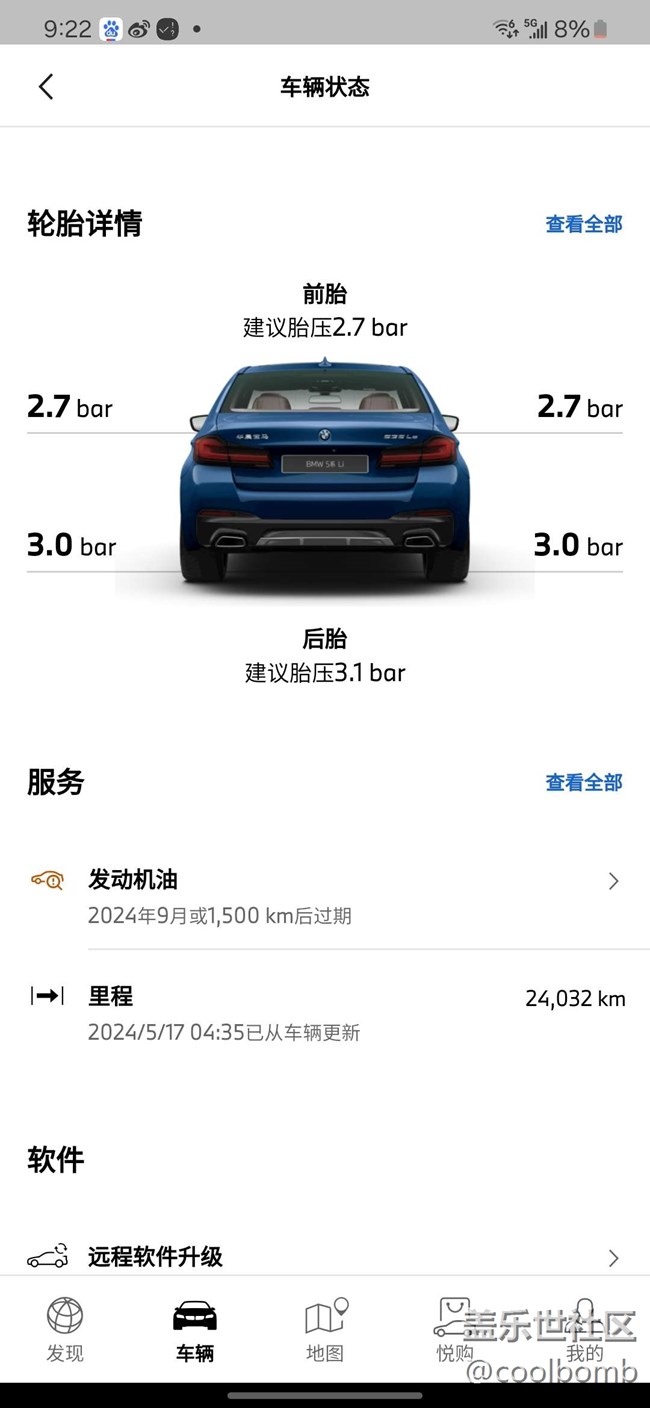Switch to the 地图 tab
650x1408 pixels.
point(325,1329)
